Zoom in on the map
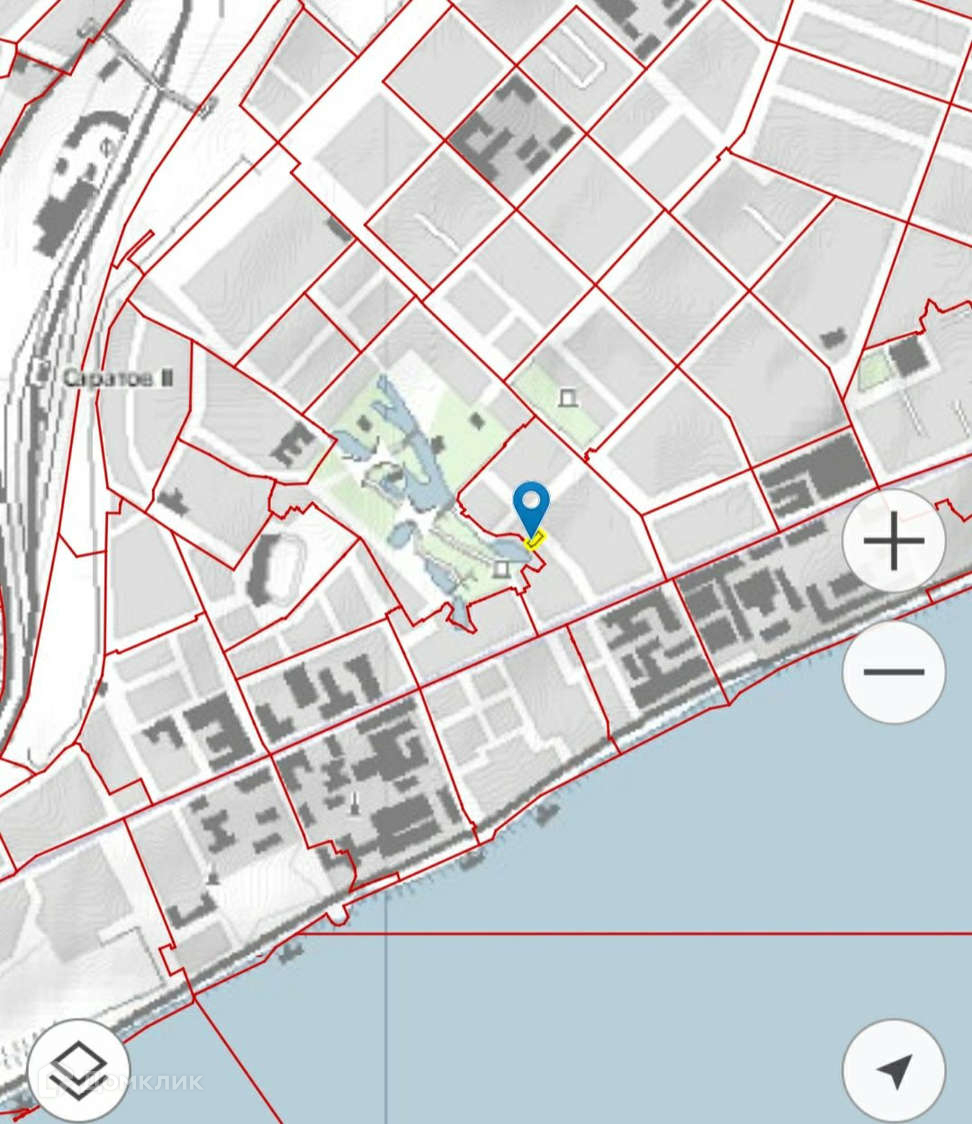The image size is (972, 1124). [893, 542]
